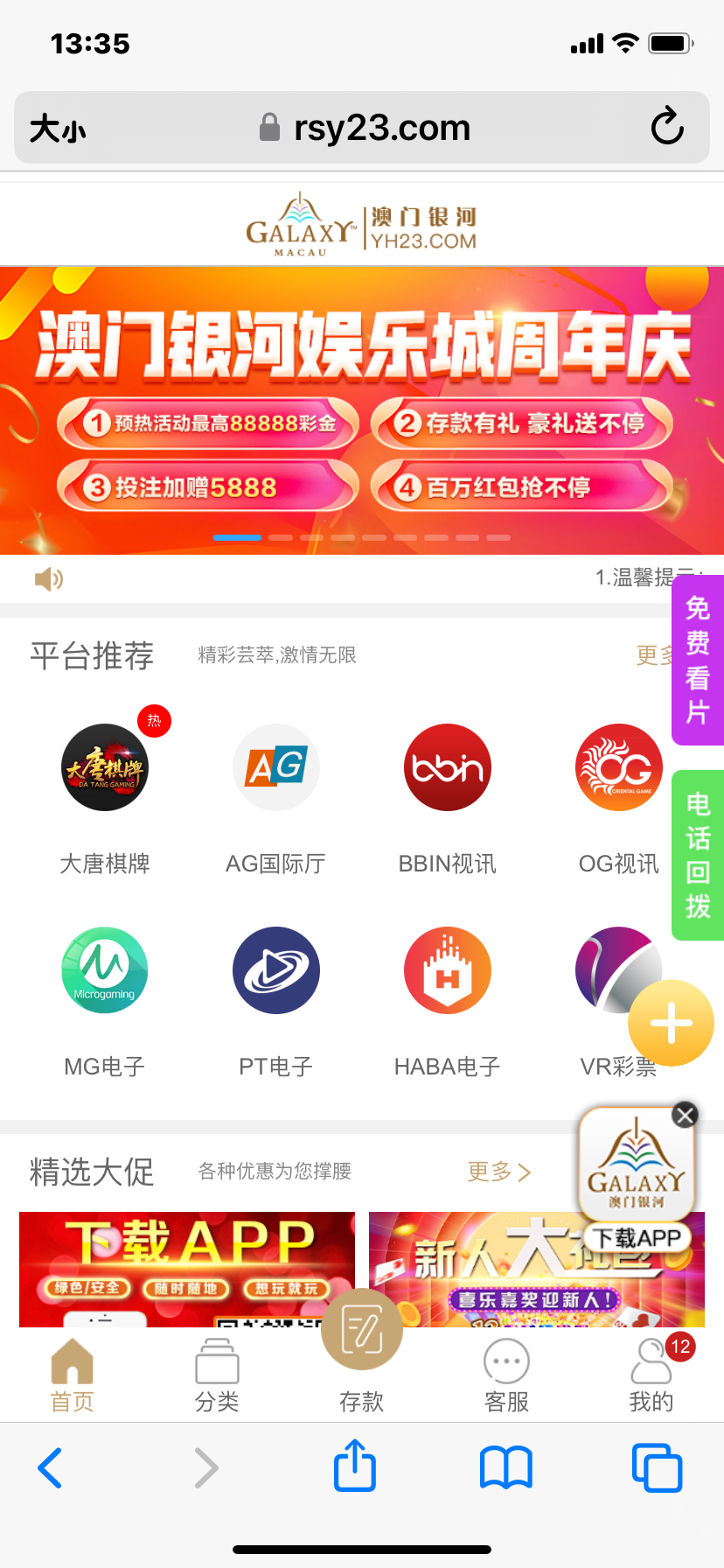Open Safari share sheet
724x1568 pixels.
355,1467
